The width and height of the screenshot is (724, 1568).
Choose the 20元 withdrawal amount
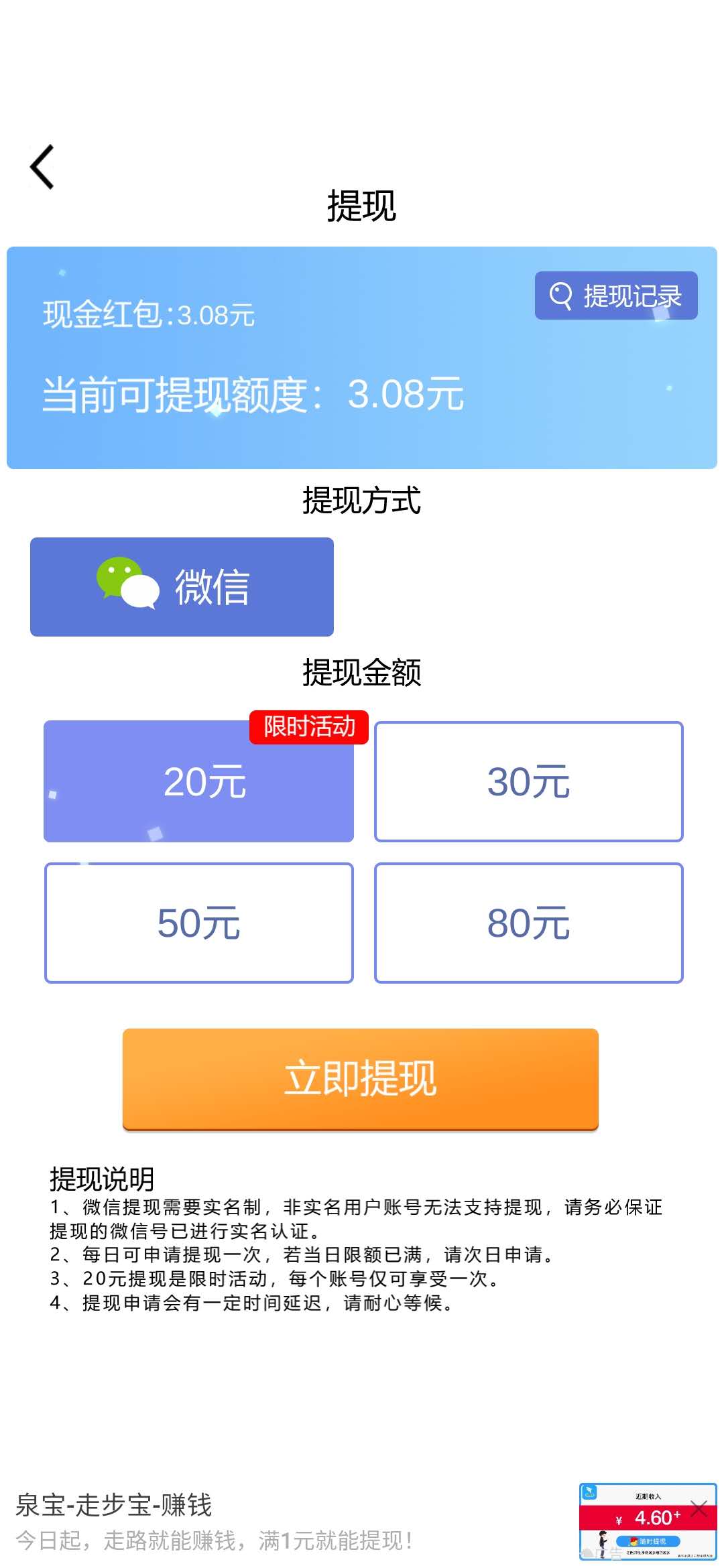coord(198,781)
